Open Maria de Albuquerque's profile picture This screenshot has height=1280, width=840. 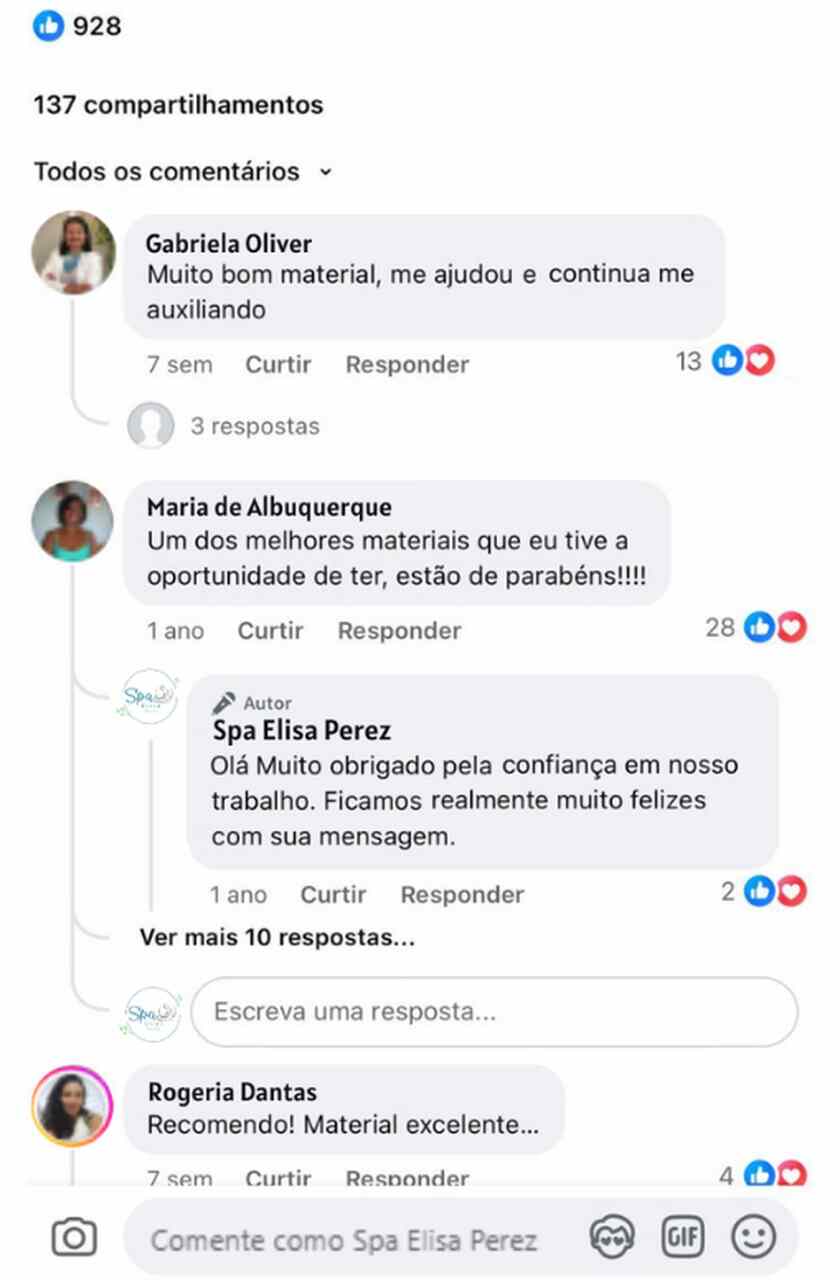[72, 521]
